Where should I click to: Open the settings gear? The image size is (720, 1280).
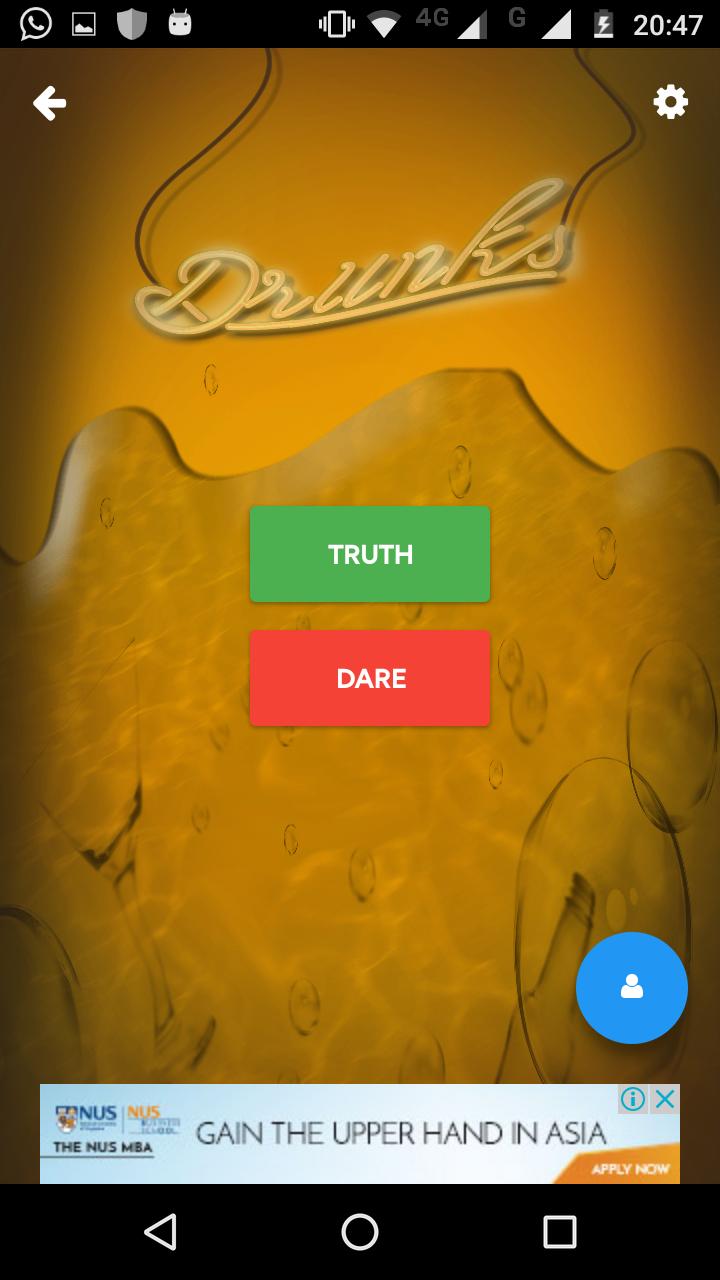[x=670, y=102]
